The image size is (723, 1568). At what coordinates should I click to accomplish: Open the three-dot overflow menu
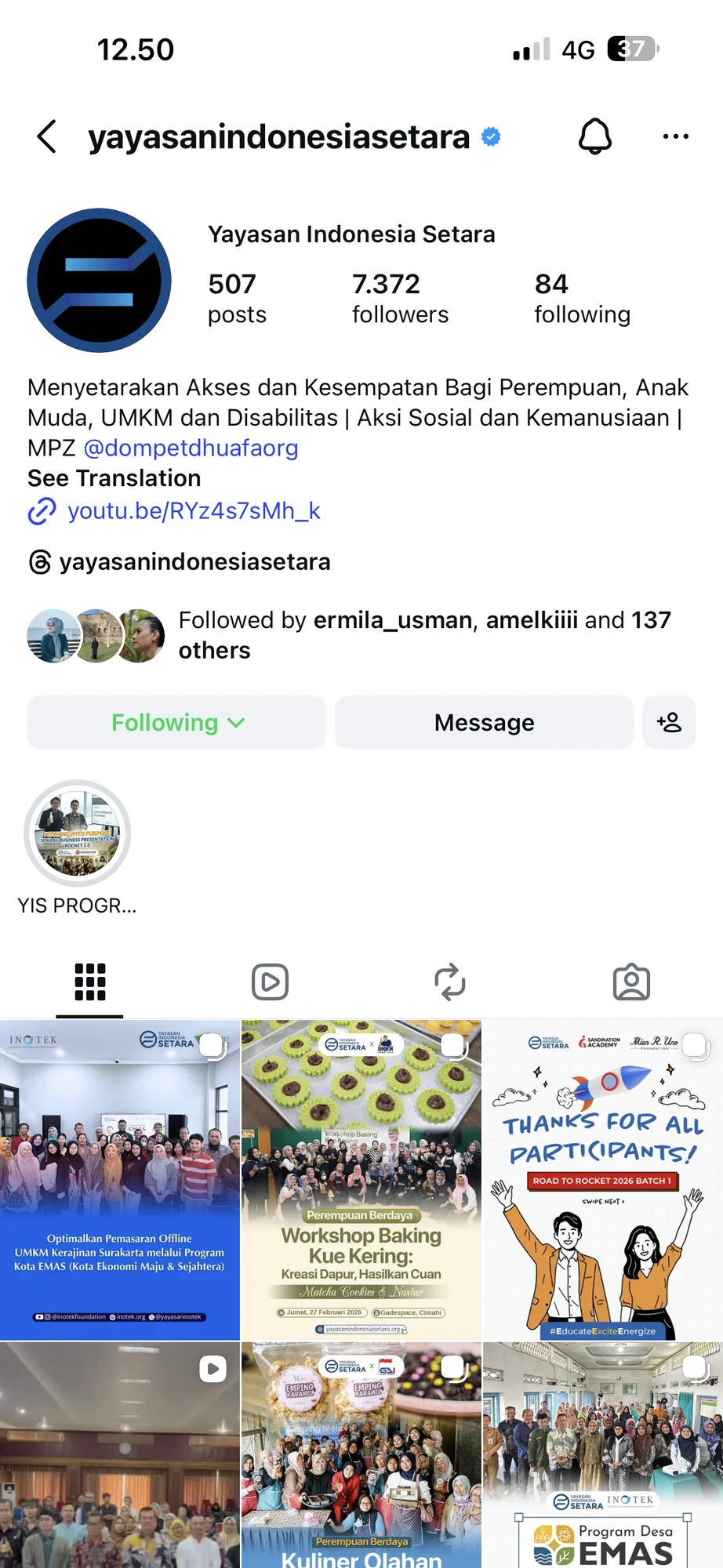(675, 136)
